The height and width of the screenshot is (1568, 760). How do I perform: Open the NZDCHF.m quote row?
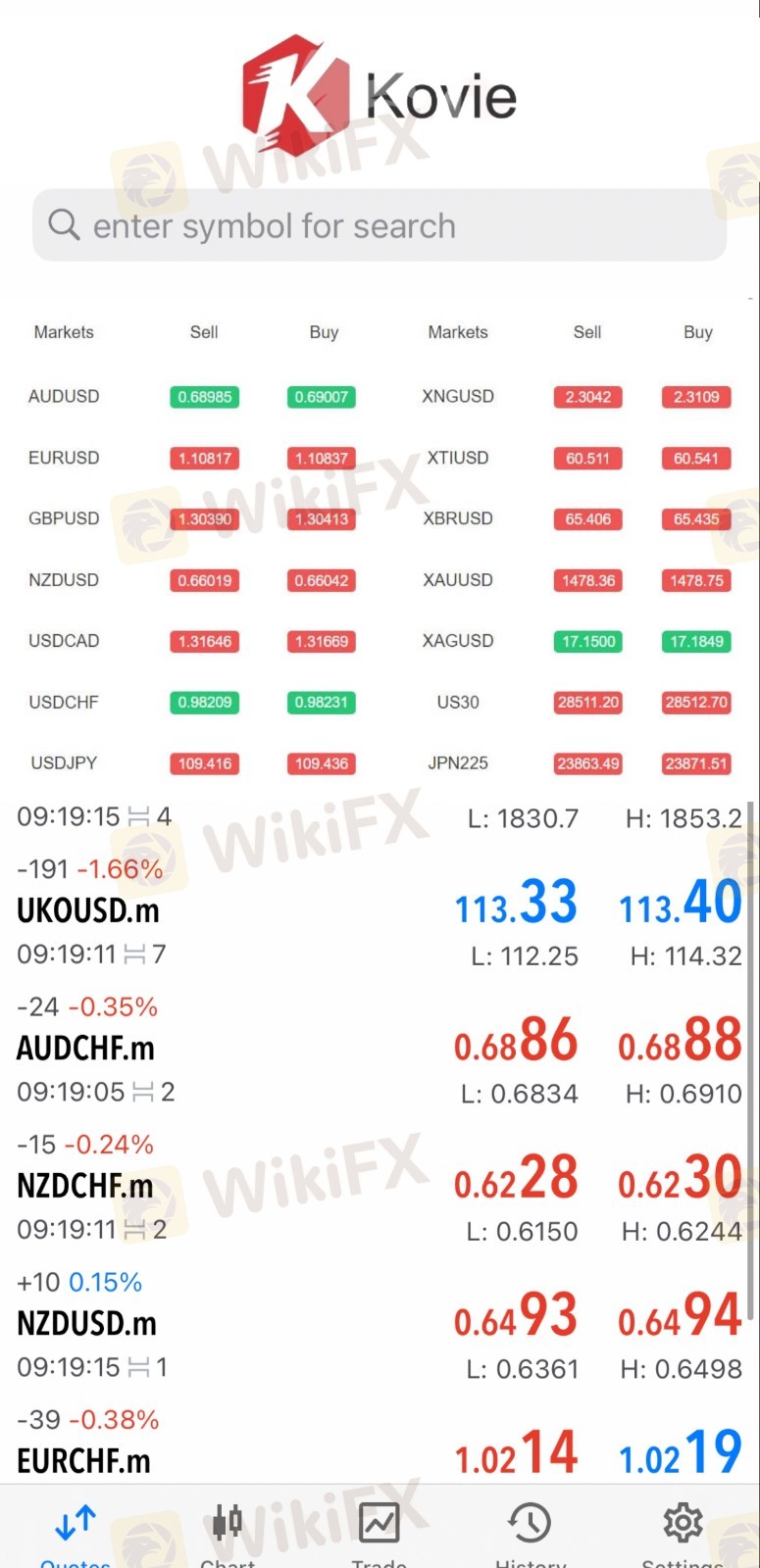[x=85, y=1187]
